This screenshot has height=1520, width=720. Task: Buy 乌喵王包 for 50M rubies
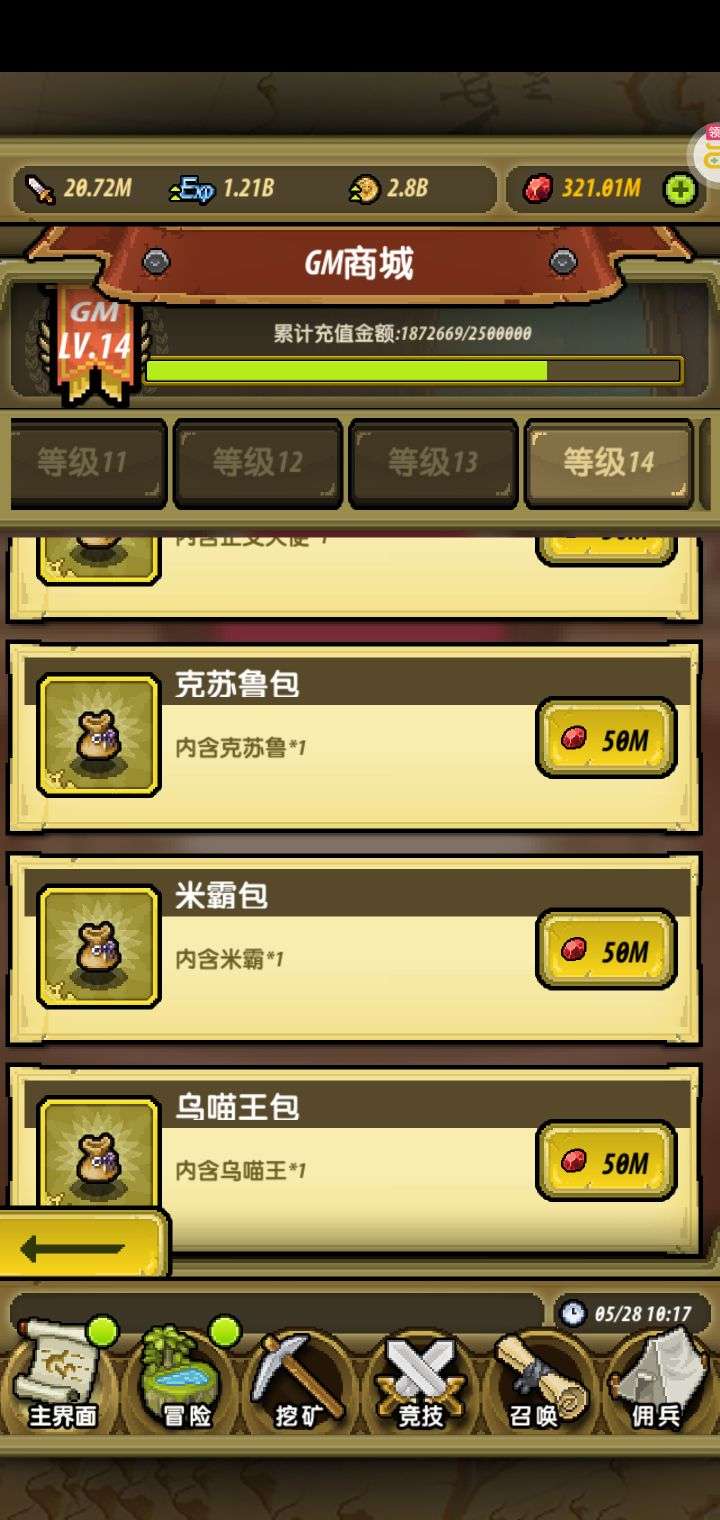(607, 1162)
